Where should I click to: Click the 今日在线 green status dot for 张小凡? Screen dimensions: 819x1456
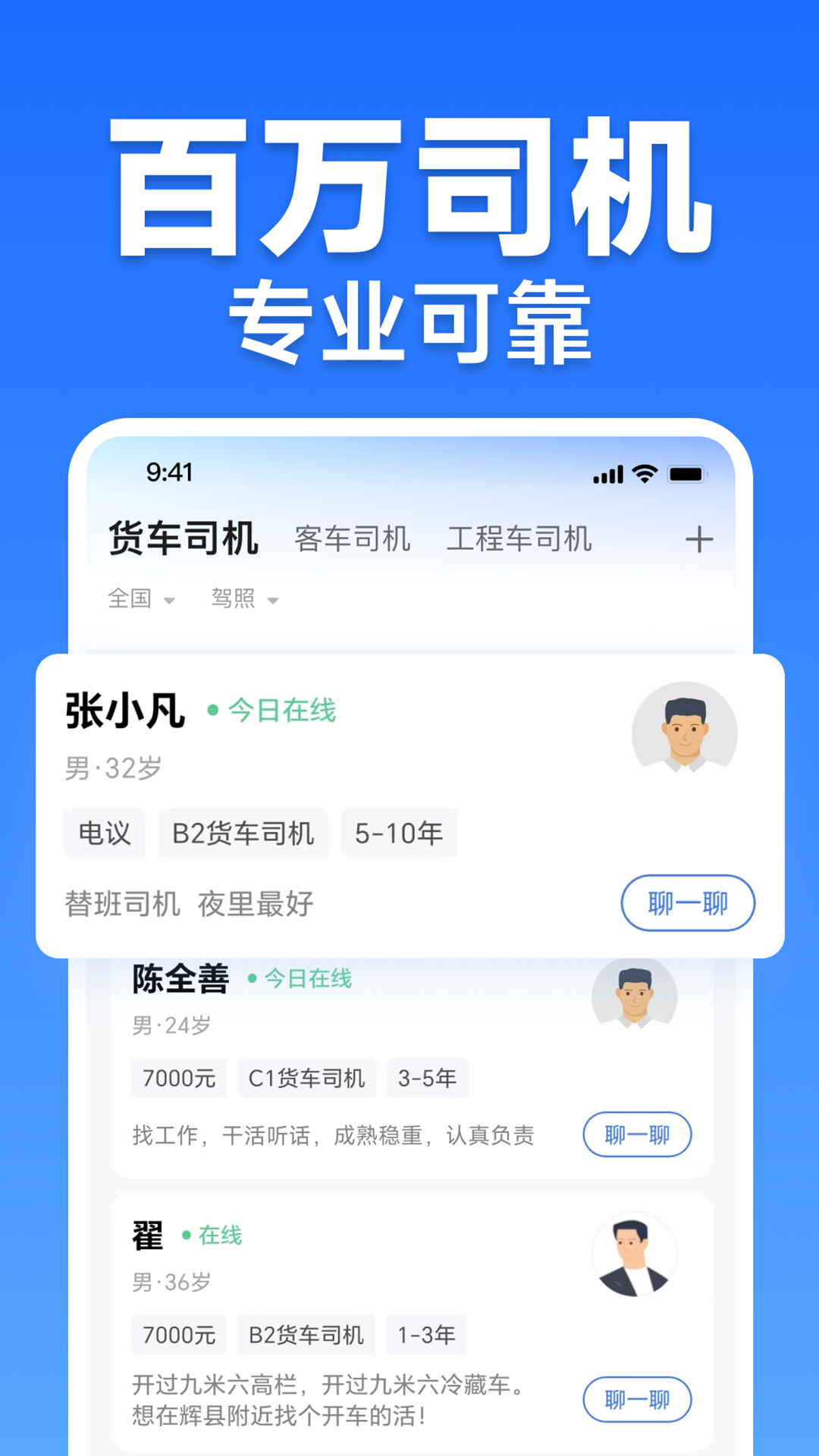213,710
